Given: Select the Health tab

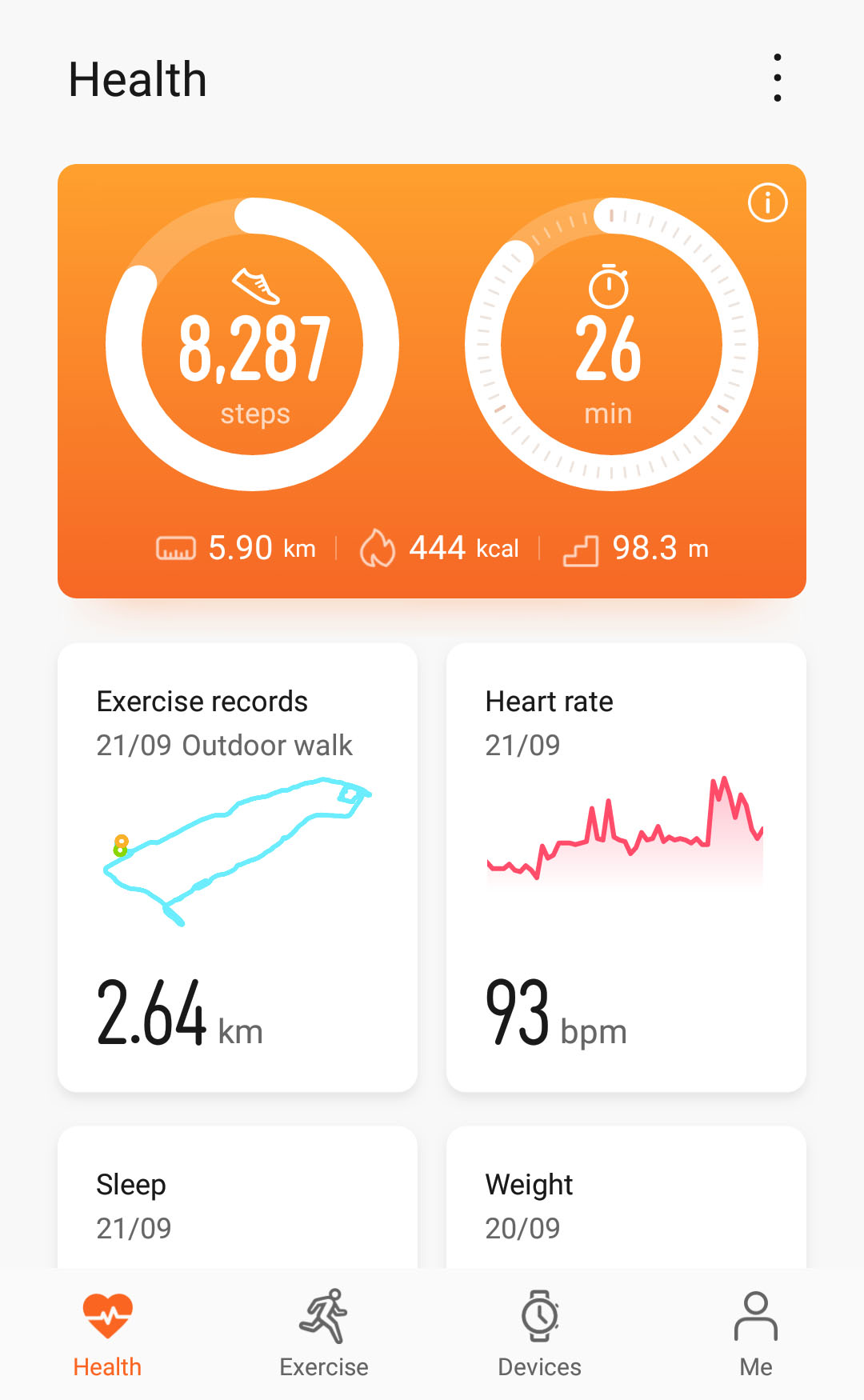Looking at the screenshot, I should click(x=107, y=1334).
